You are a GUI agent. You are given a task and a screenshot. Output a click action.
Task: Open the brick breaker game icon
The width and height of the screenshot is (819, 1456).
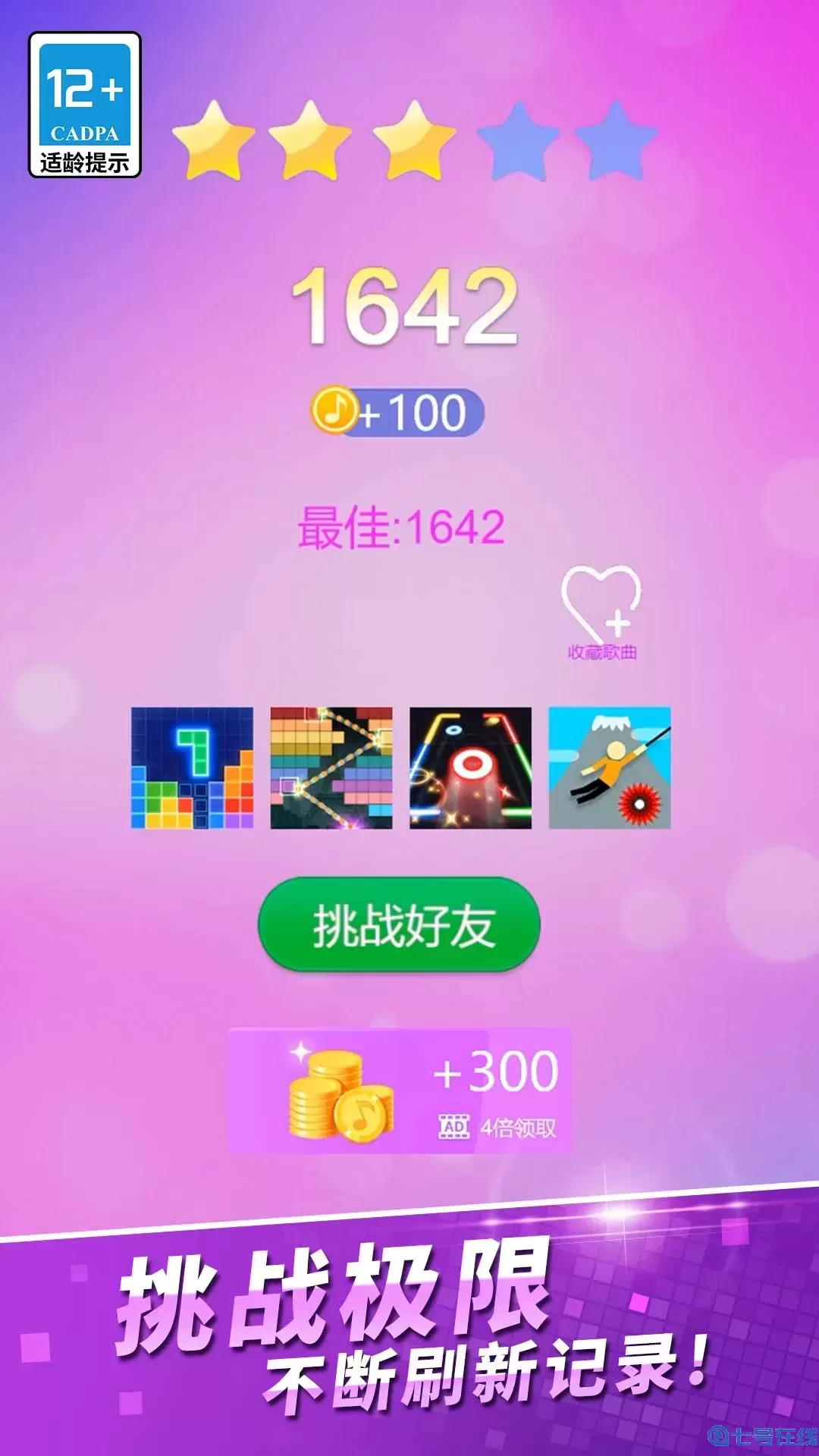330,767
